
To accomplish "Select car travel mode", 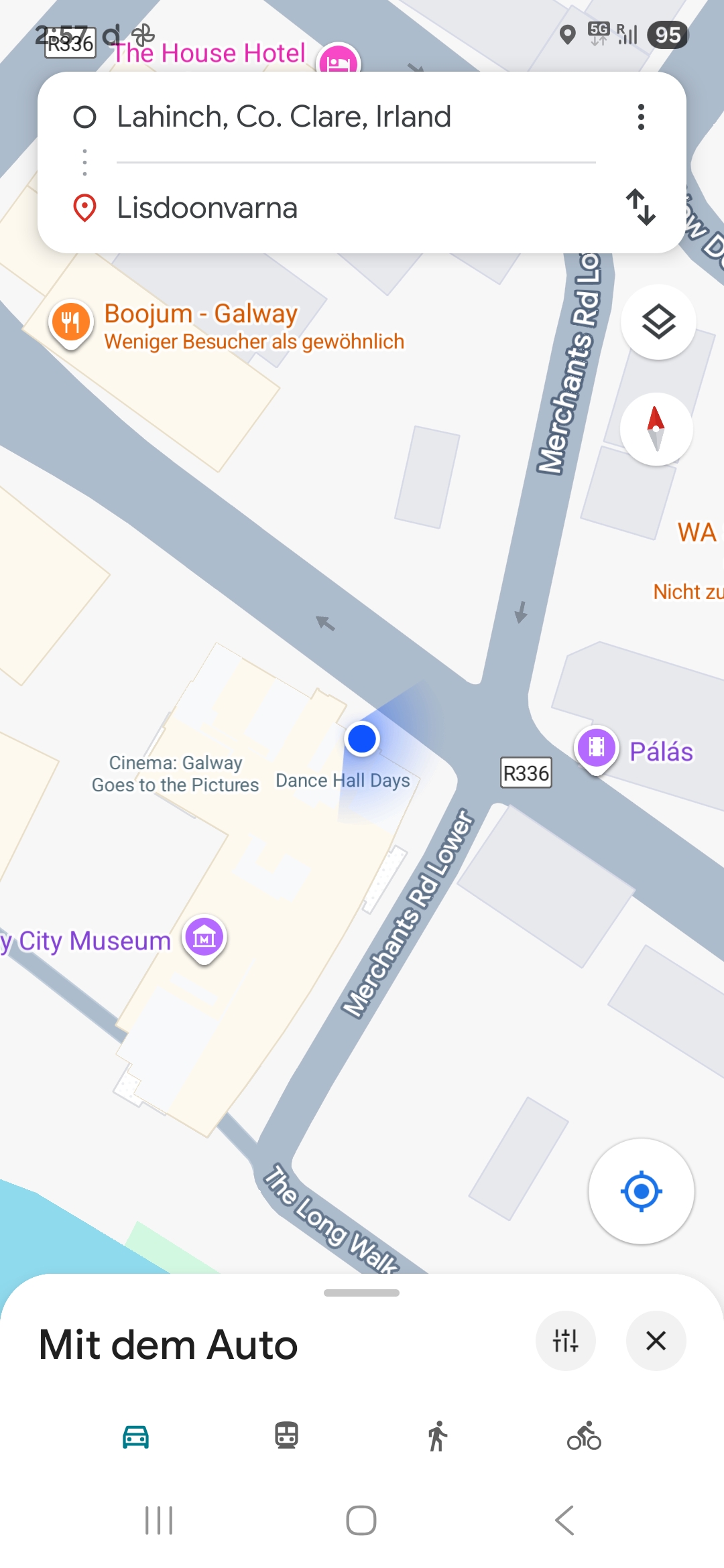I will click(135, 1437).
